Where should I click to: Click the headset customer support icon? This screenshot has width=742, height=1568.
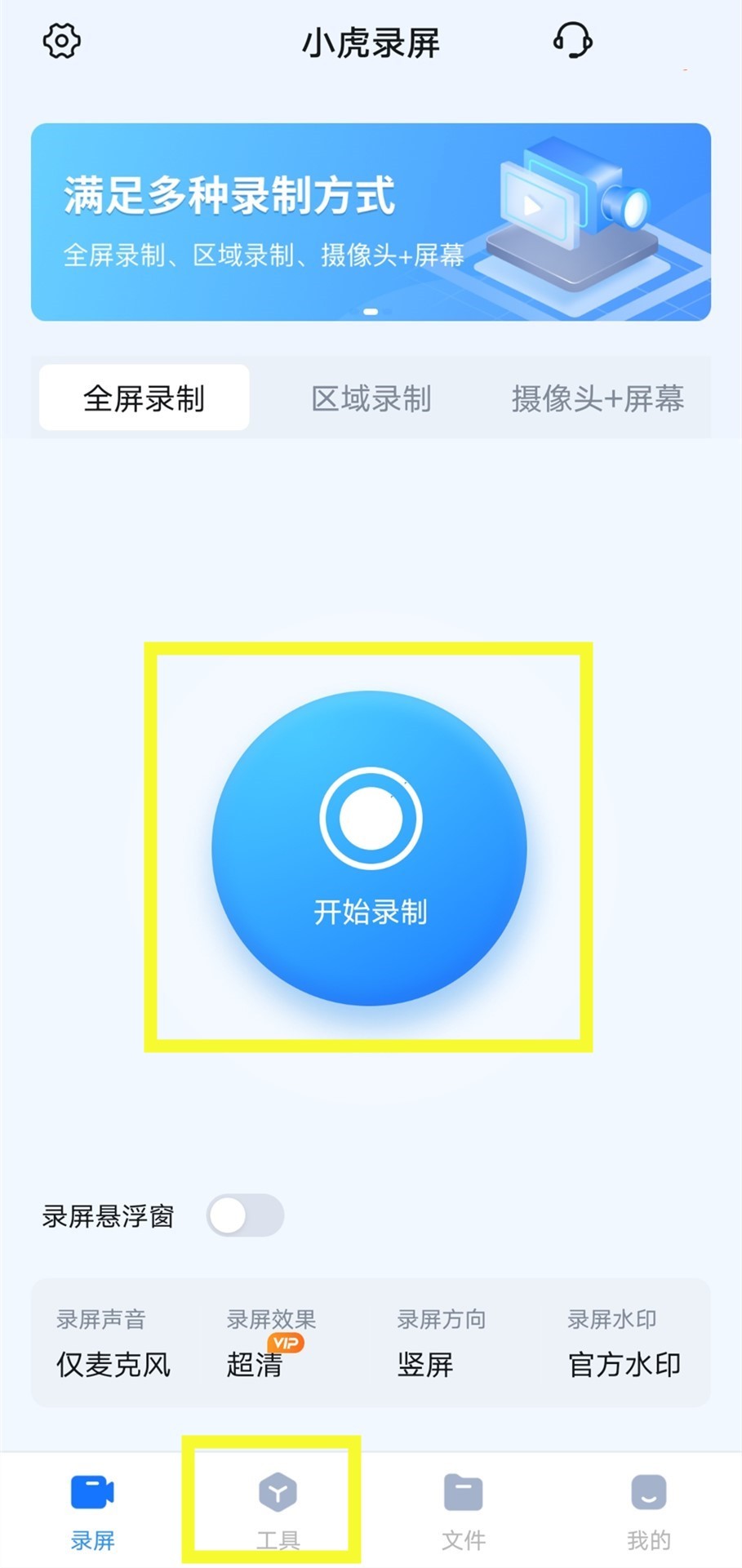pos(573,42)
